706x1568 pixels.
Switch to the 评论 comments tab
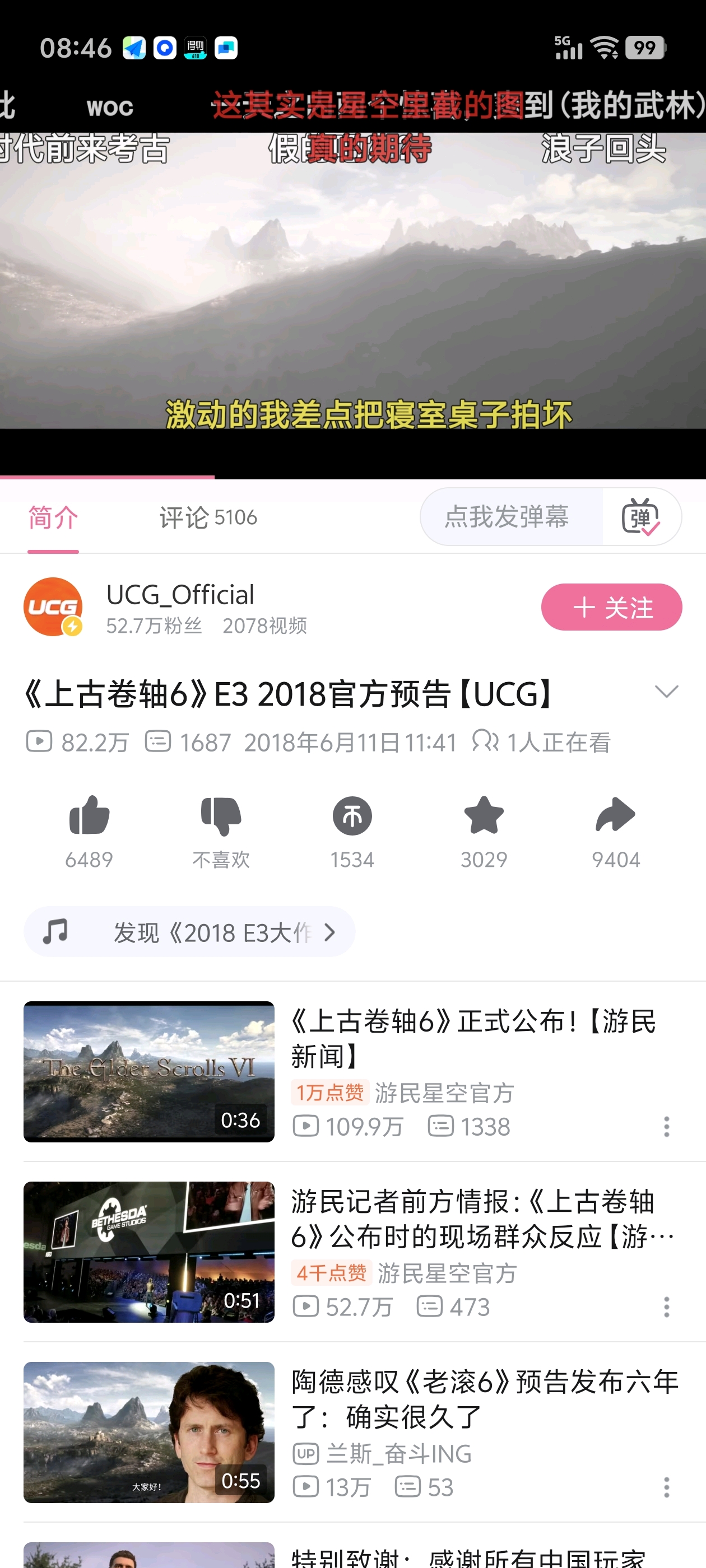coord(207,517)
